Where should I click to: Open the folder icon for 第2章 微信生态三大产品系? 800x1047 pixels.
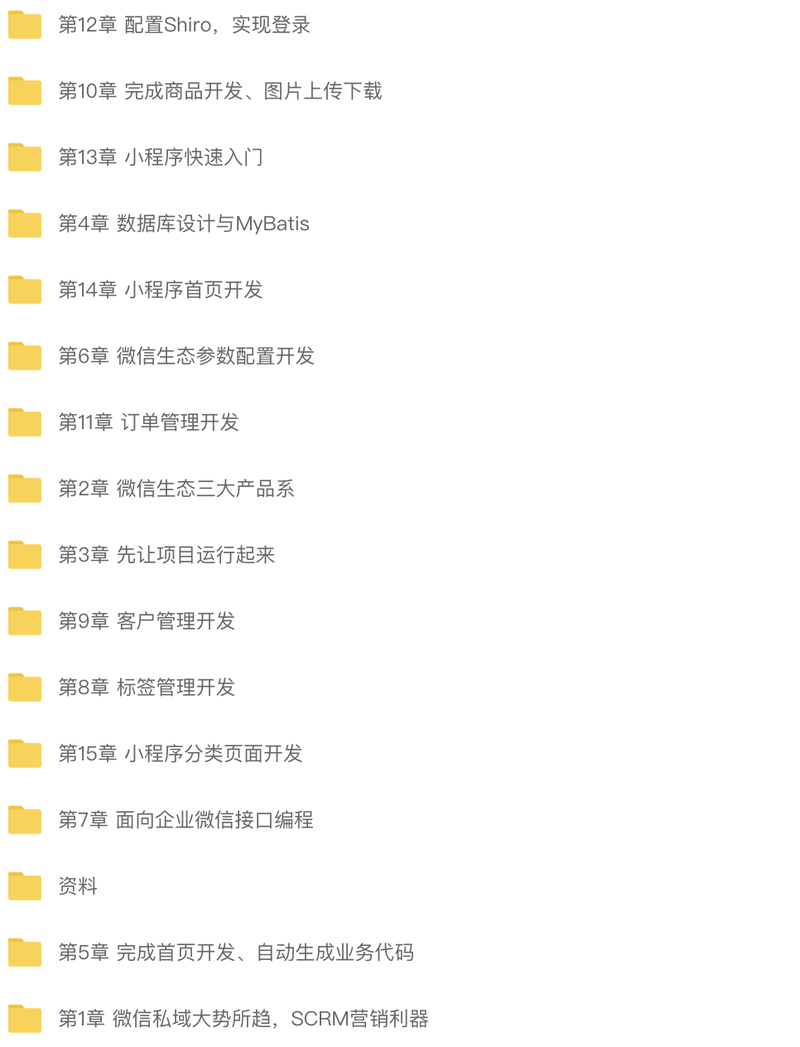(x=24, y=489)
